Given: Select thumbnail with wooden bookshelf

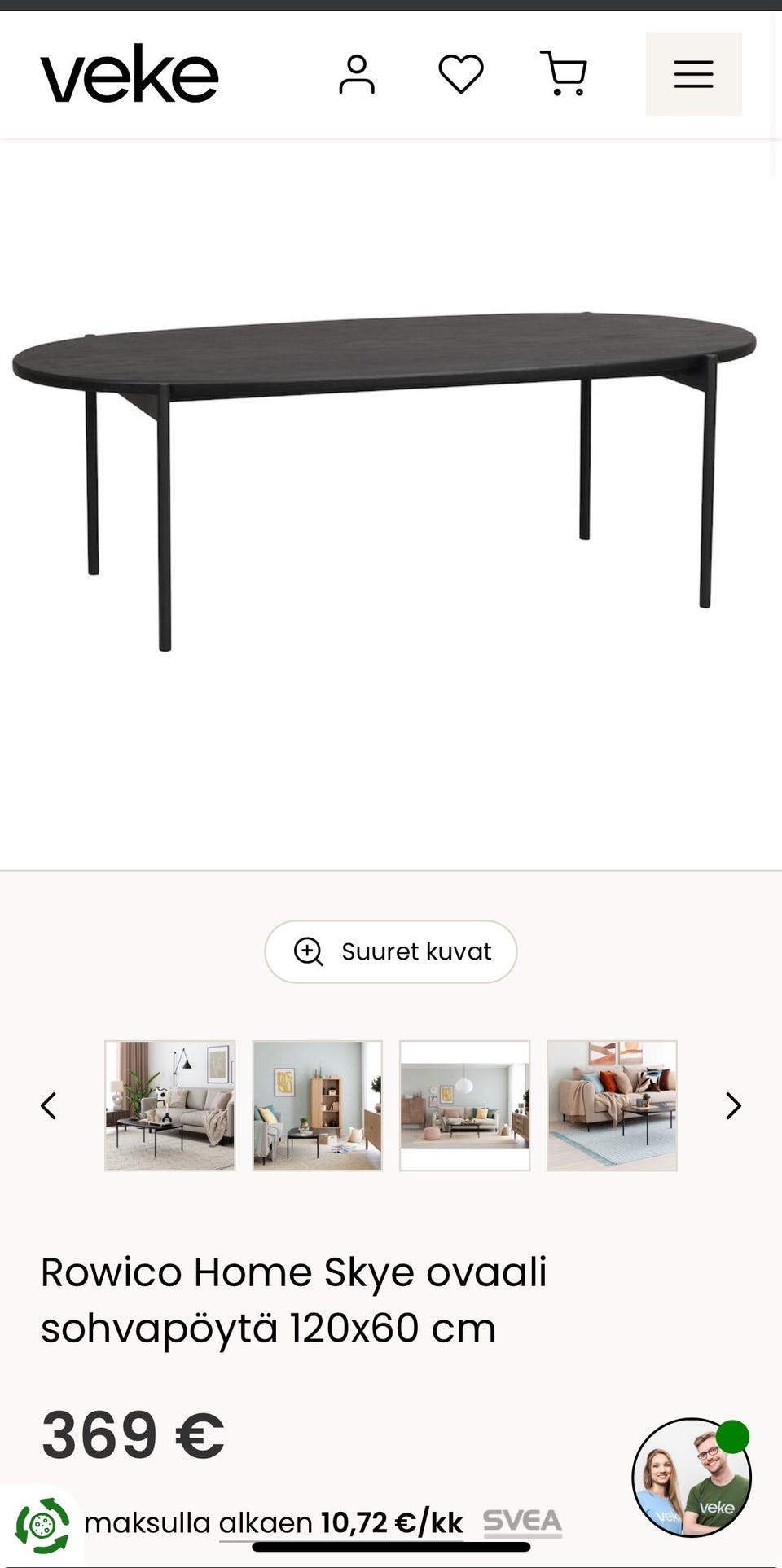Looking at the screenshot, I should click(x=317, y=1106).
